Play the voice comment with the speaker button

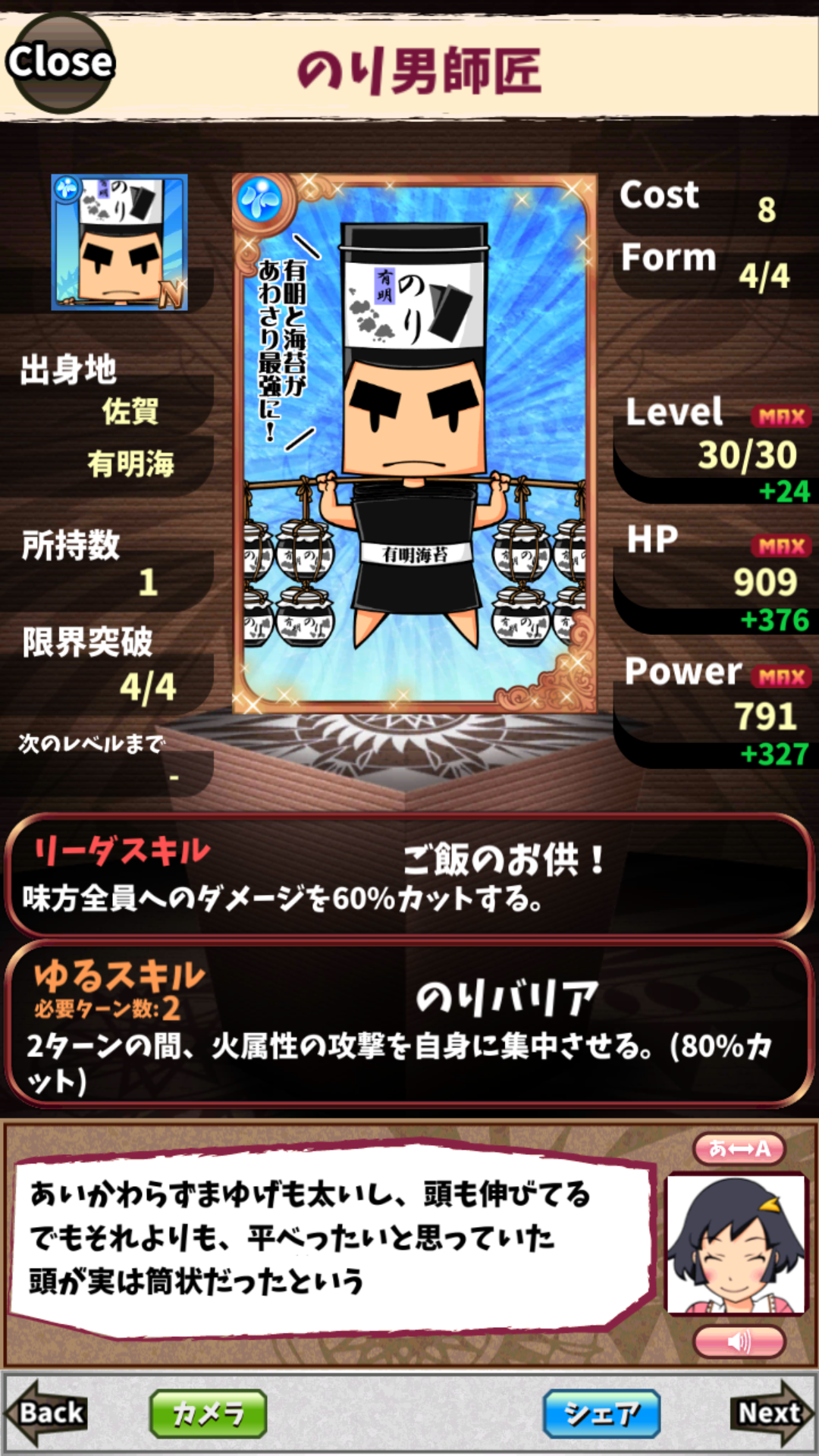[739, 1341]
